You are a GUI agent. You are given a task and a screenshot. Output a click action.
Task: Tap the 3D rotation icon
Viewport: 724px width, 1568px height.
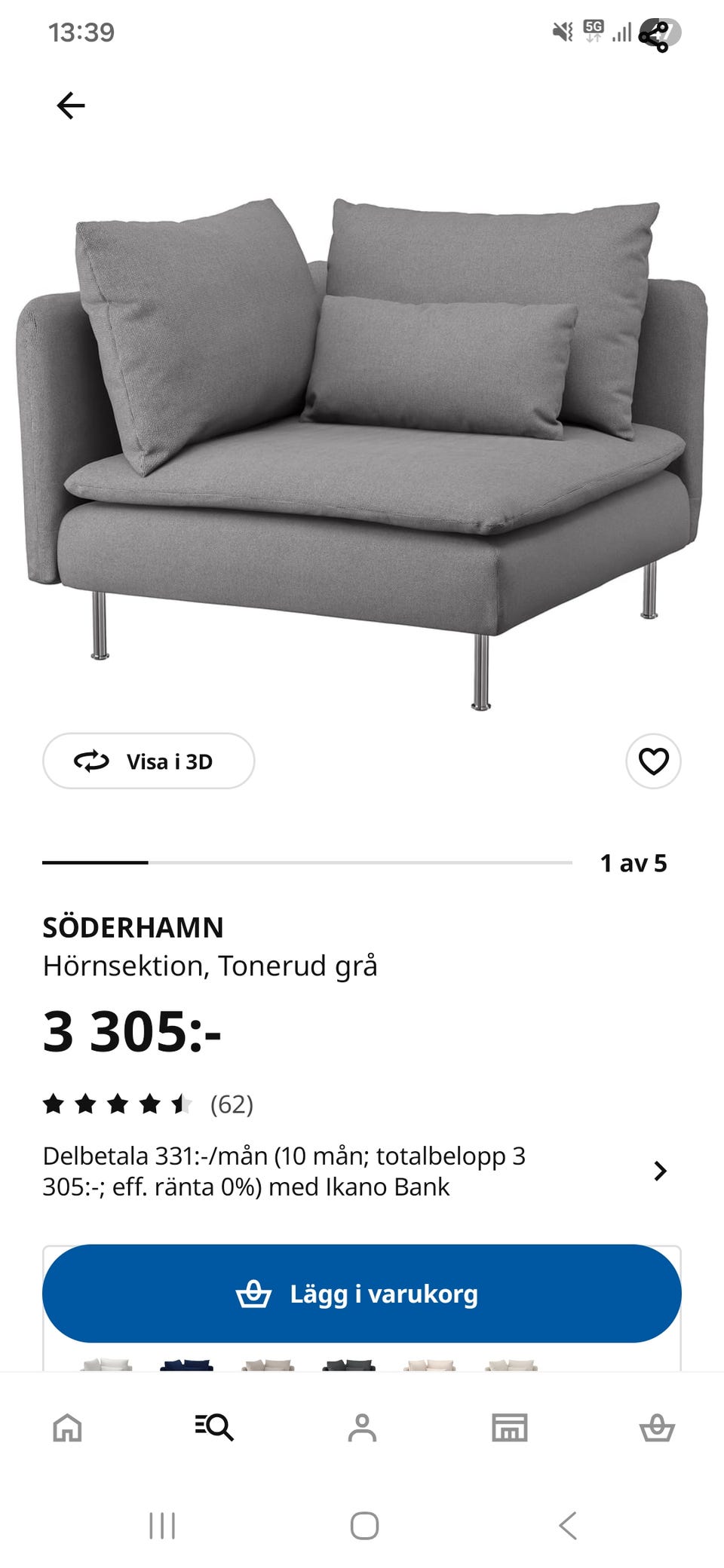tap(90, 761)
